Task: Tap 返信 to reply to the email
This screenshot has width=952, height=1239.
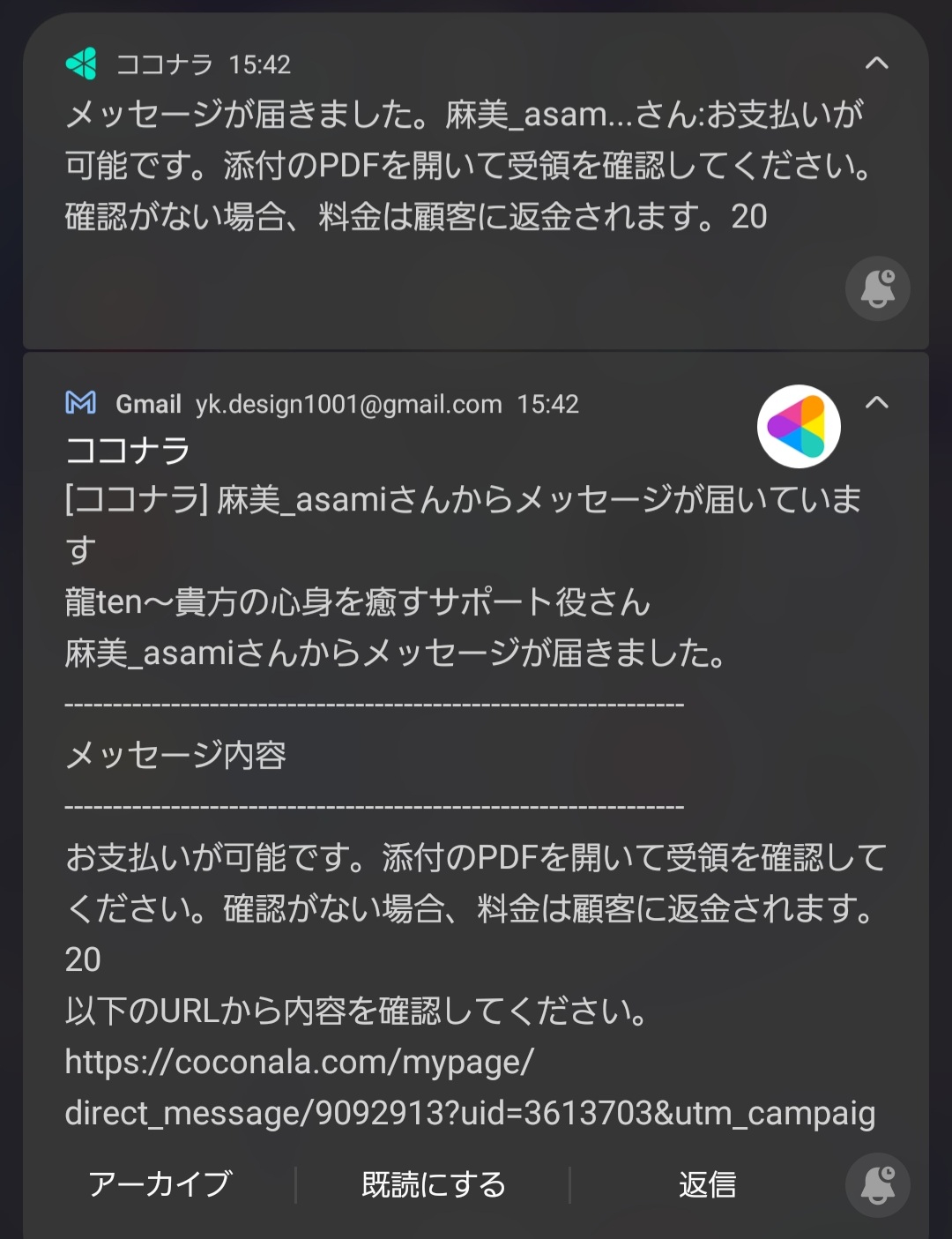Action: pyautogui.click(x=708, y=1185)
